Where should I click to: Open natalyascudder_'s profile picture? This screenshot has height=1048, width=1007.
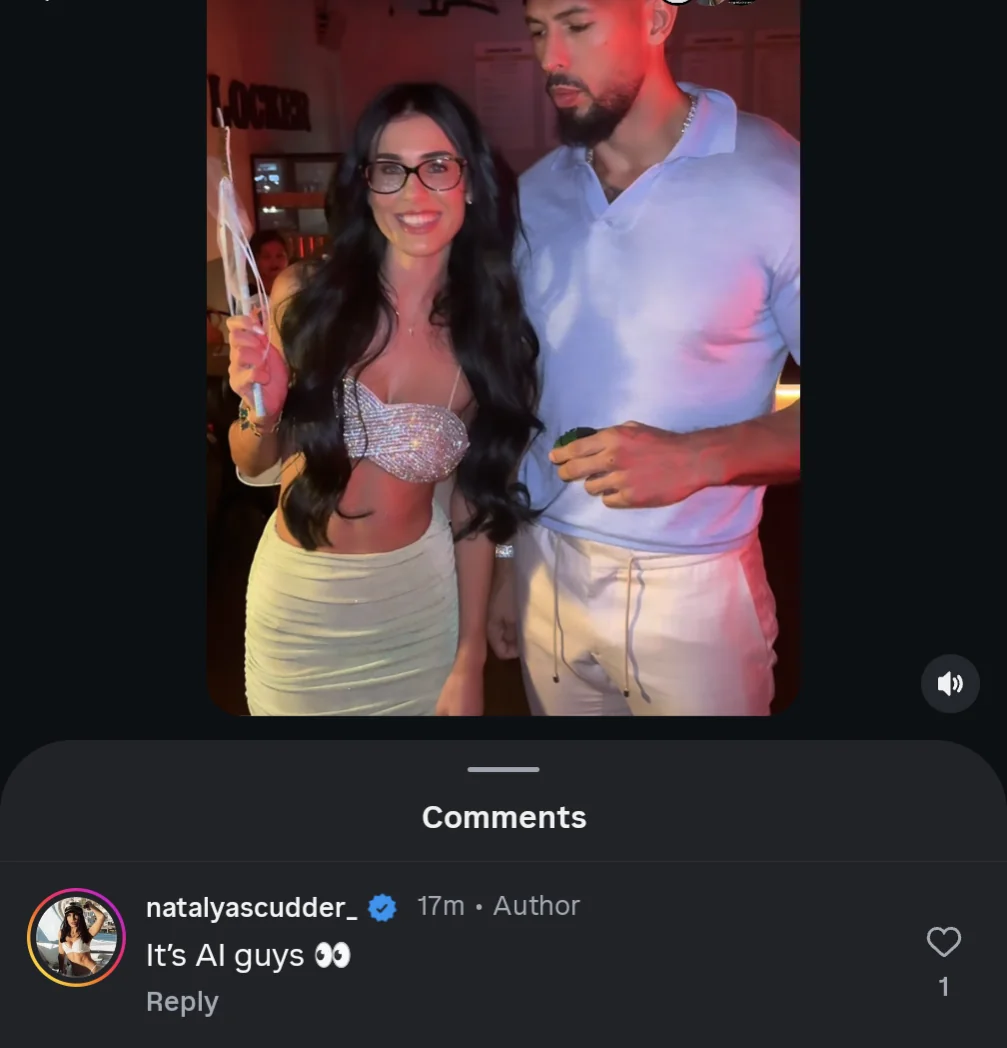pos(76,937)
